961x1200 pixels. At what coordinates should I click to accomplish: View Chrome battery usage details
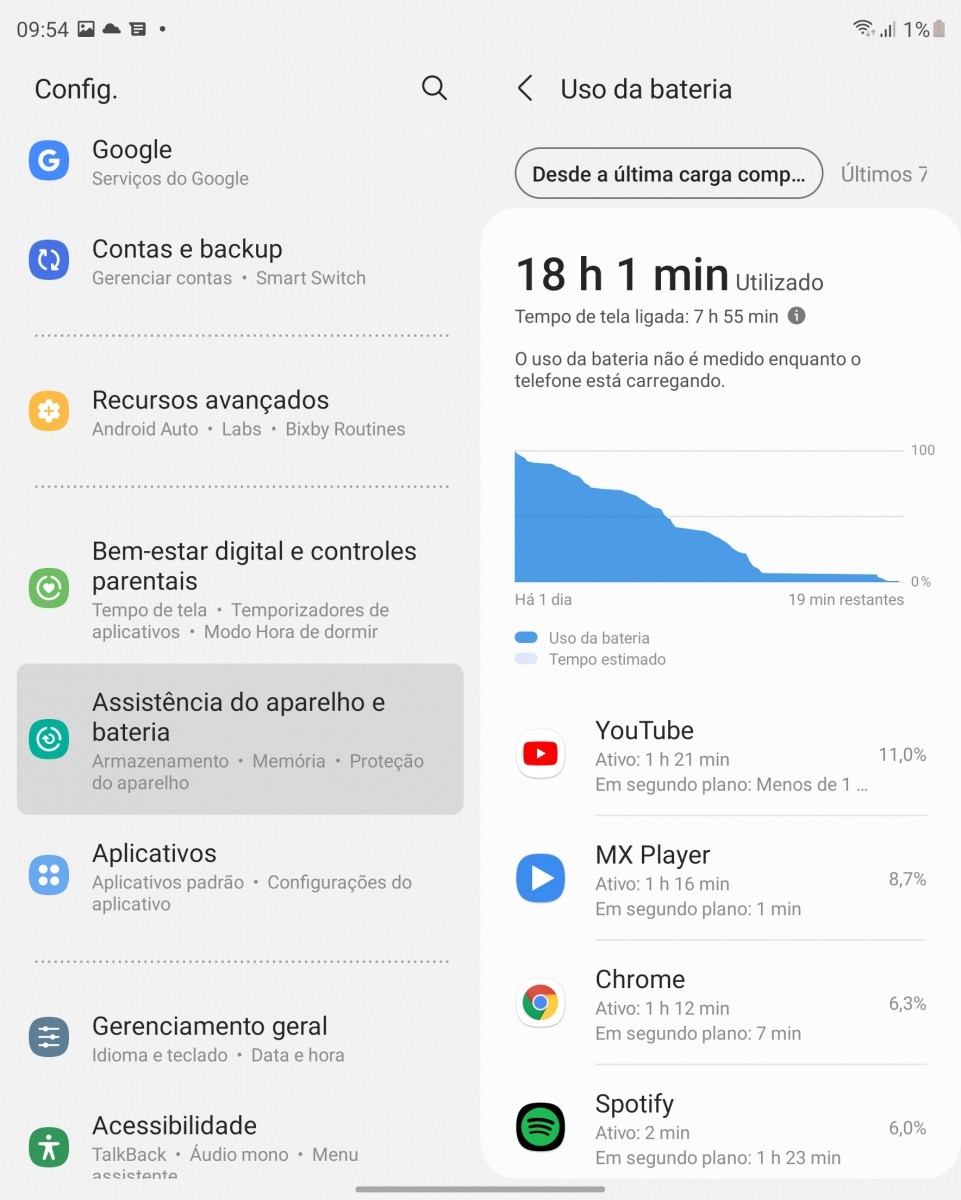pos(720,1004)
